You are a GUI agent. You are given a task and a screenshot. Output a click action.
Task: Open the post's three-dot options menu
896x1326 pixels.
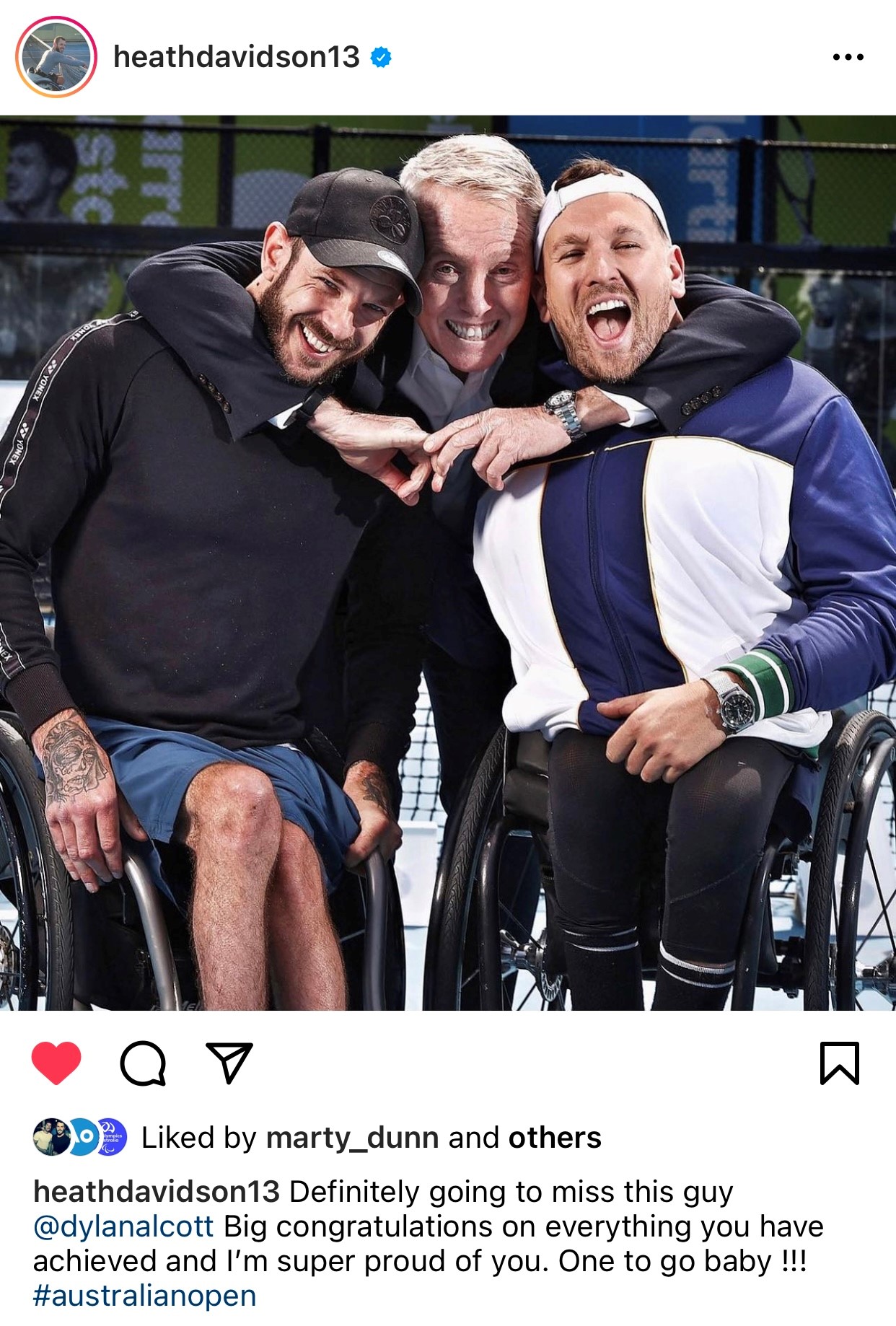pyautogui.click(x=848, y=57)
